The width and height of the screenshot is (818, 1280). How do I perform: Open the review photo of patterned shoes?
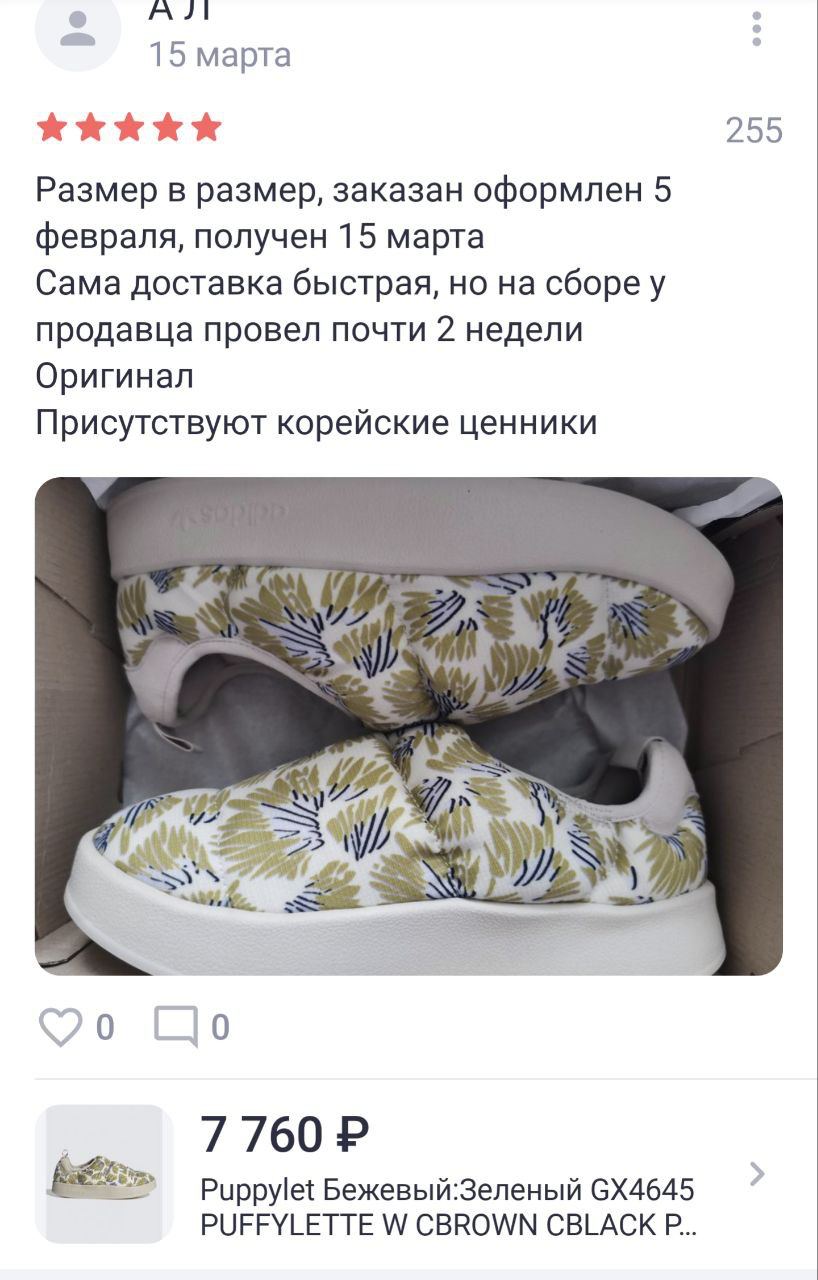pyautogui.click(x=408, y=726)
